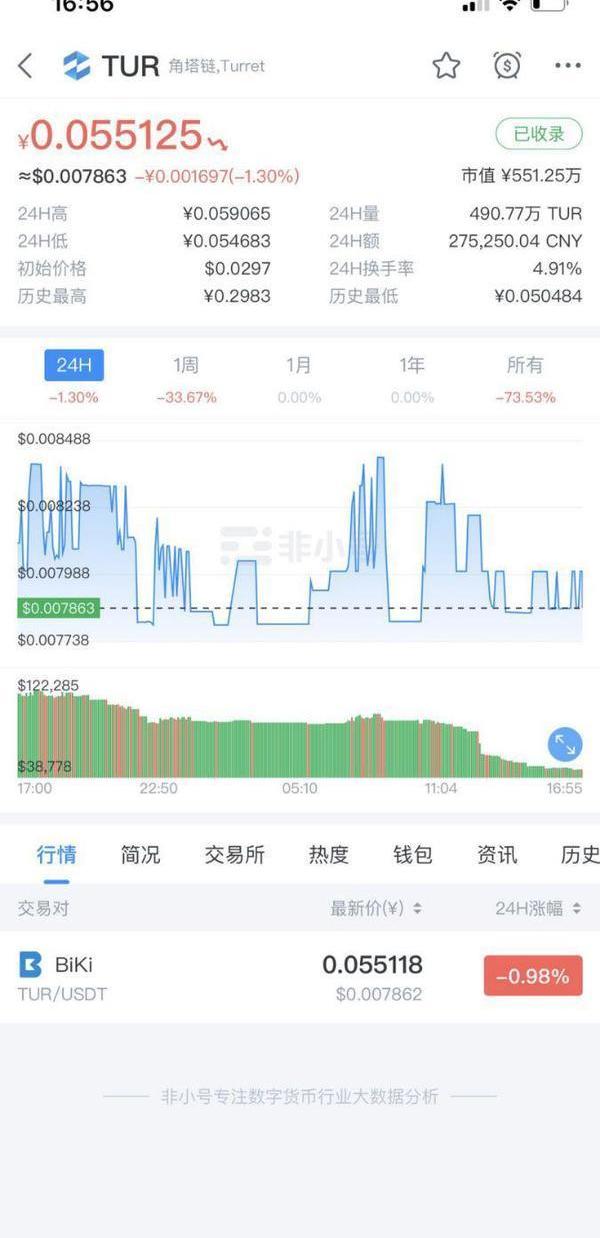Image resolution: width=600 pixels, height=1238 pixels.
Task: Switch chart range to 1年
Action: [x=412, y=365]
